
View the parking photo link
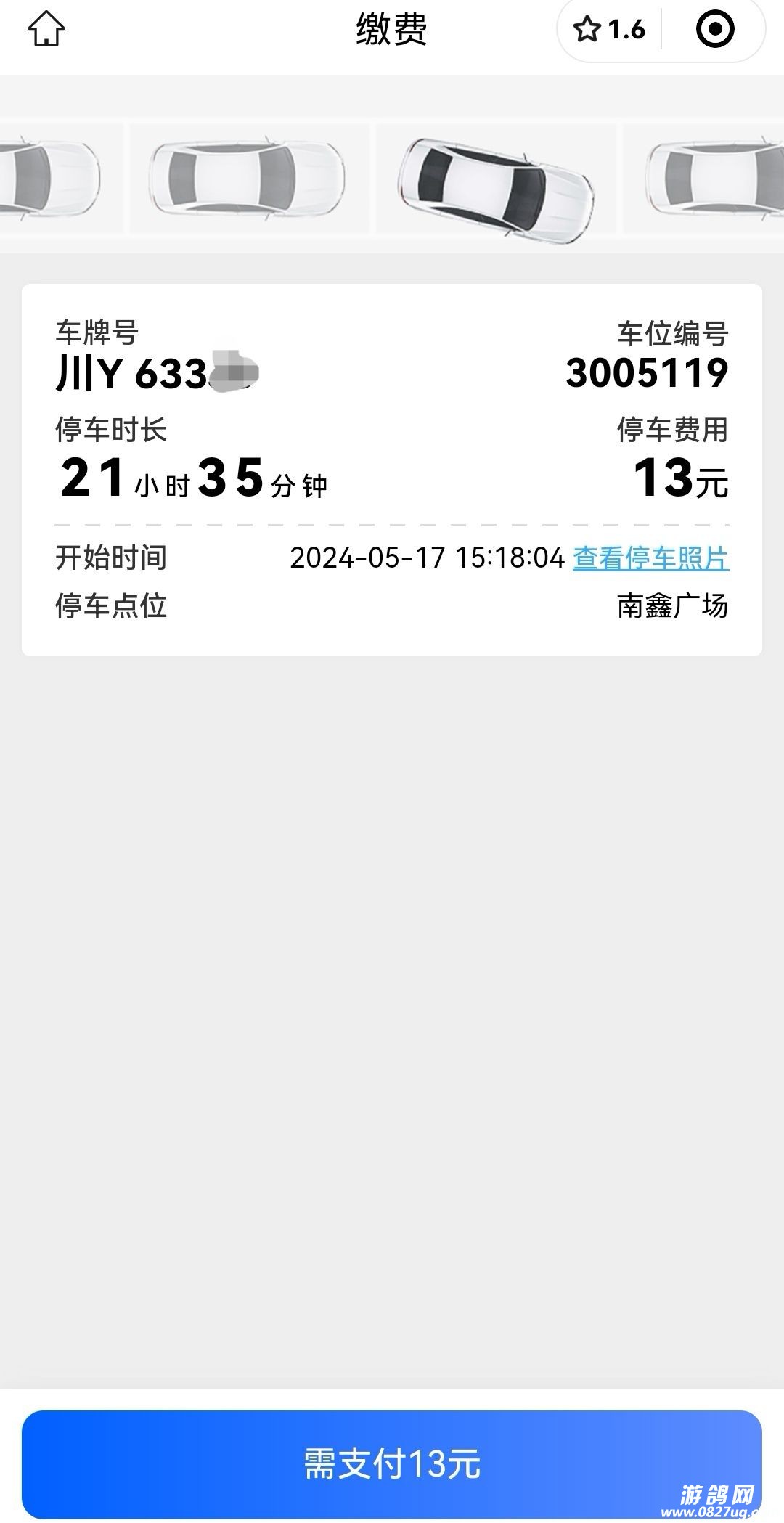[x=650, y=558]
